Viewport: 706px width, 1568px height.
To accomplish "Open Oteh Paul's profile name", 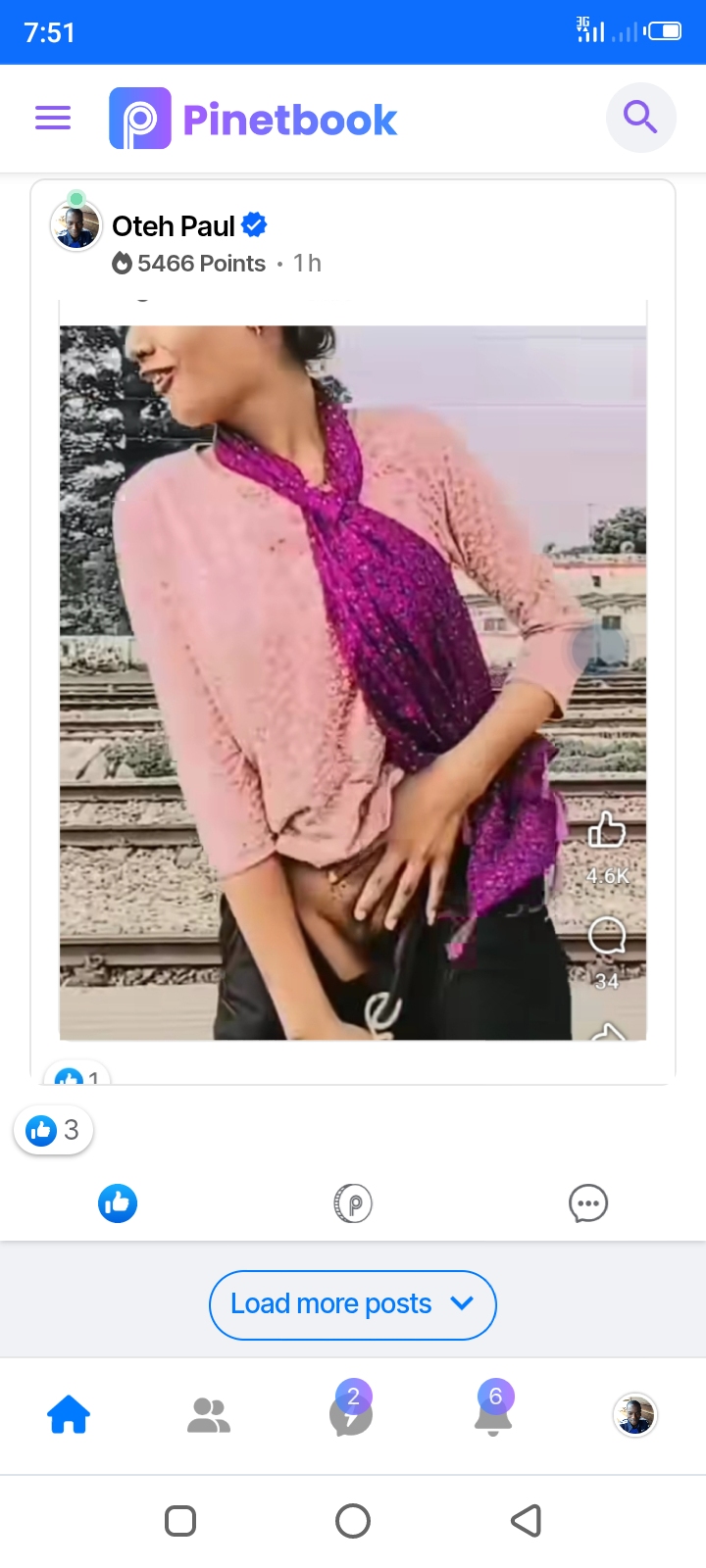I will (x=175, y=224).
